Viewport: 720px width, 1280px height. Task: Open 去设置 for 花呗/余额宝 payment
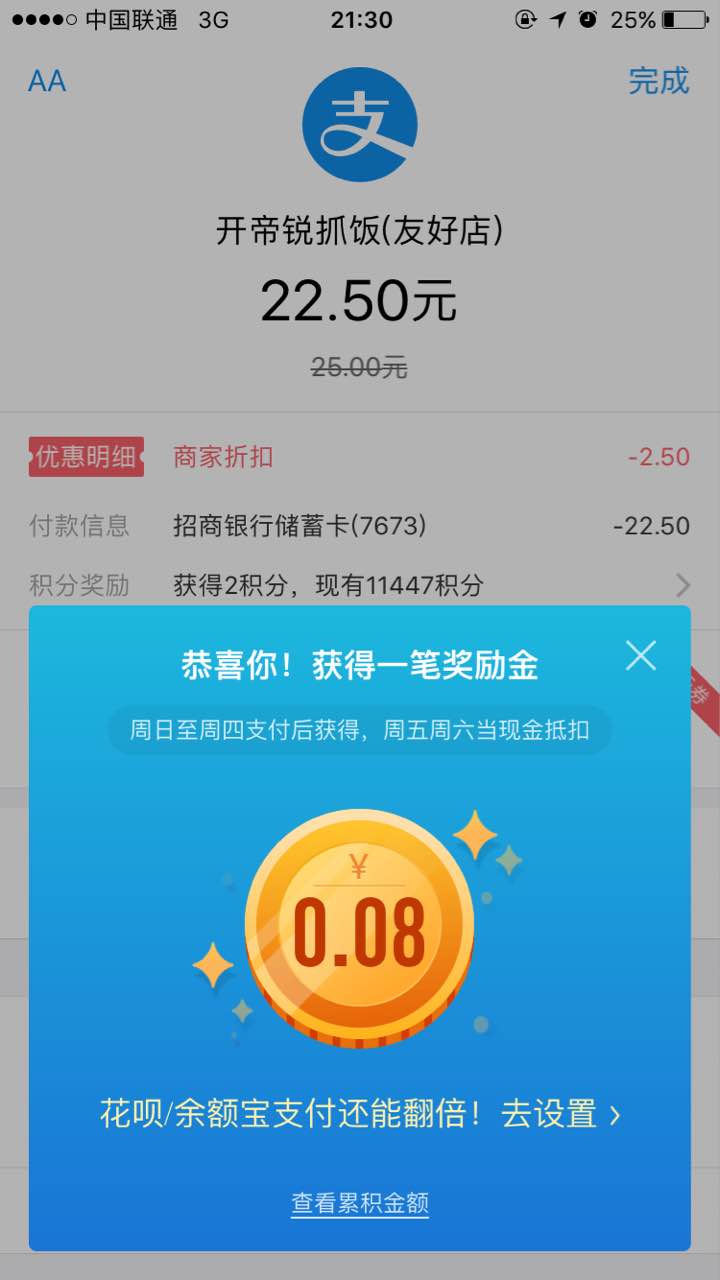point(560,1114)
